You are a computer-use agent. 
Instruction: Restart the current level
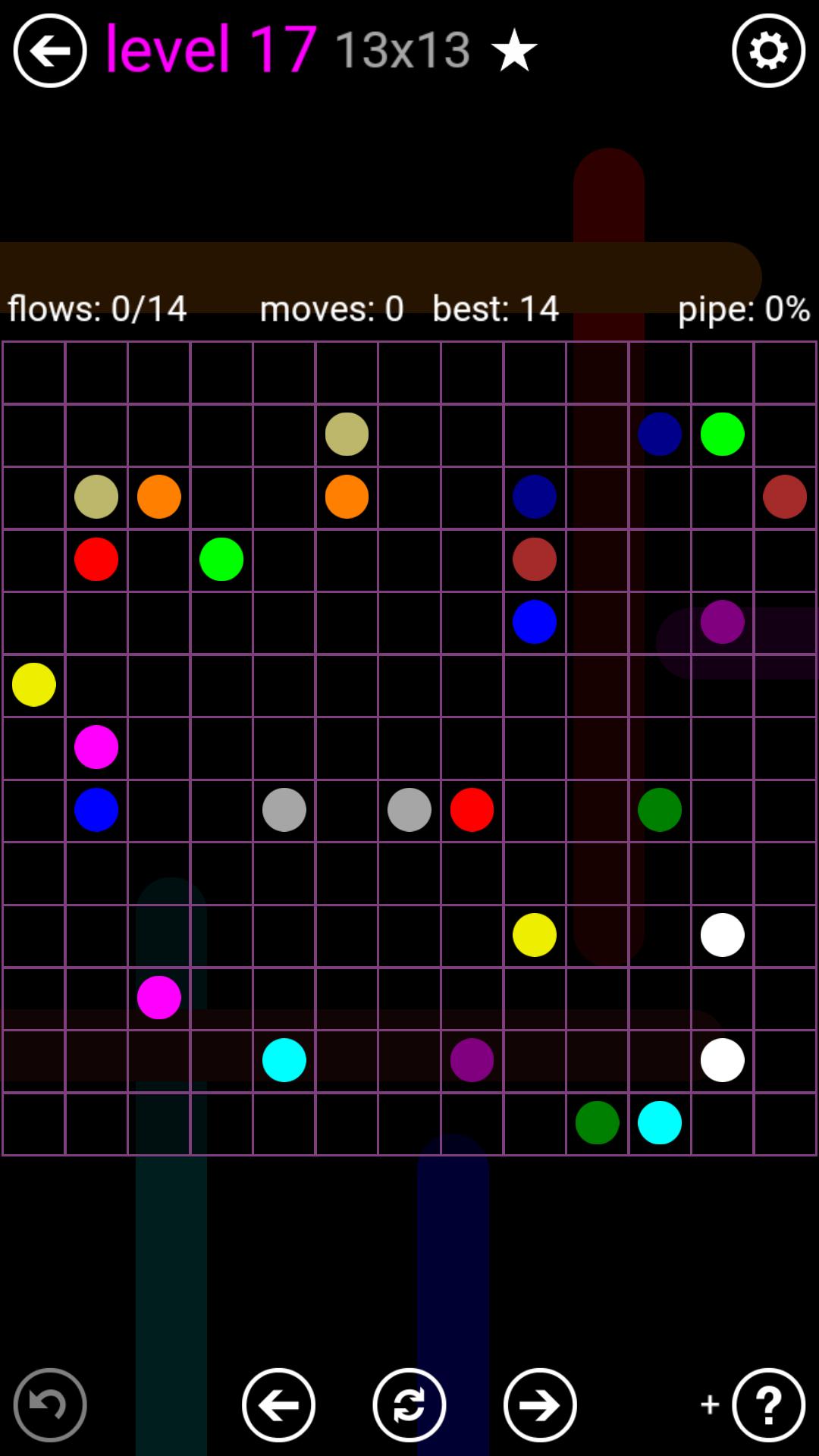409,1405
